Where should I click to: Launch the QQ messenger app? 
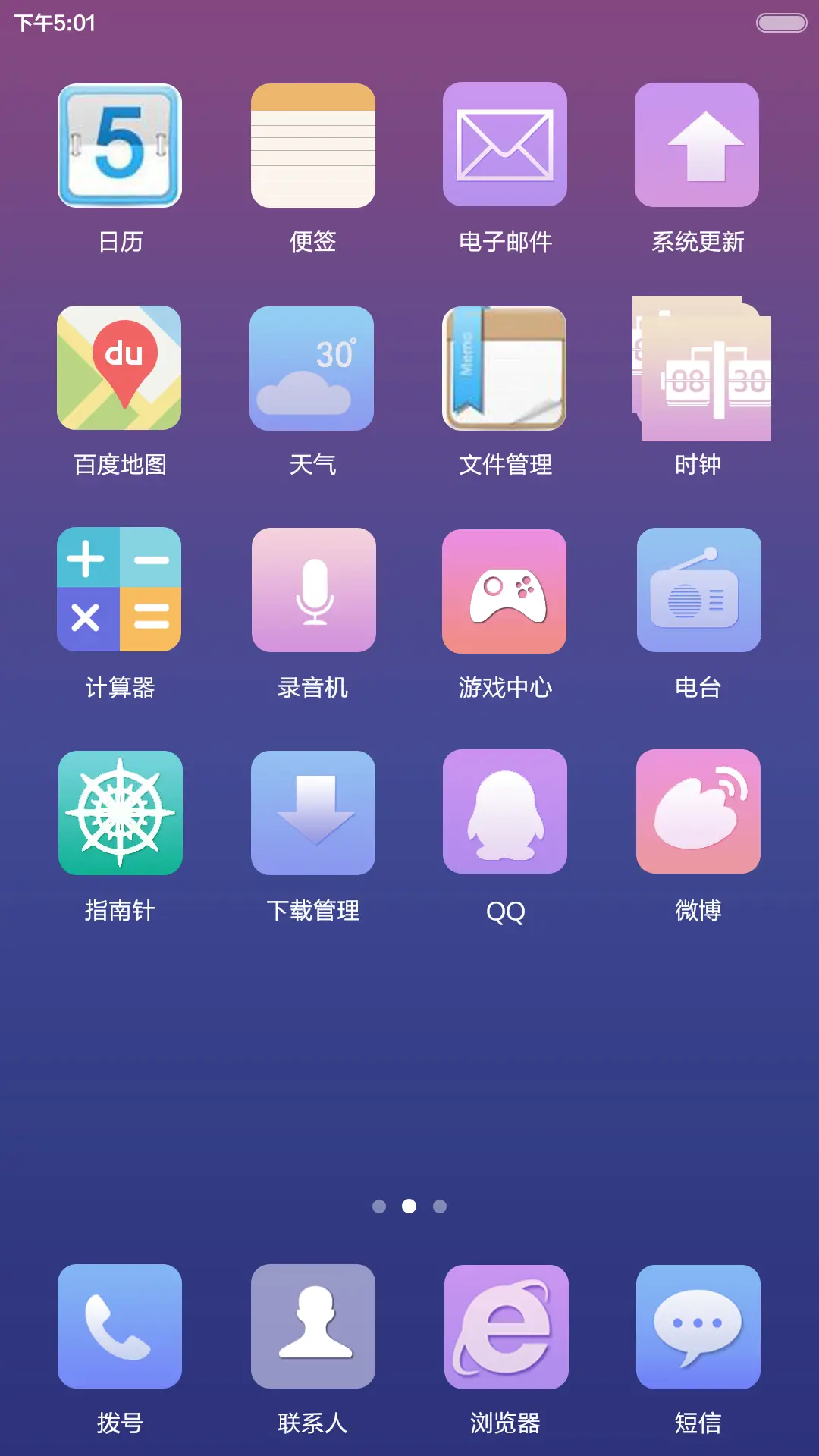(x=504, y=811)
